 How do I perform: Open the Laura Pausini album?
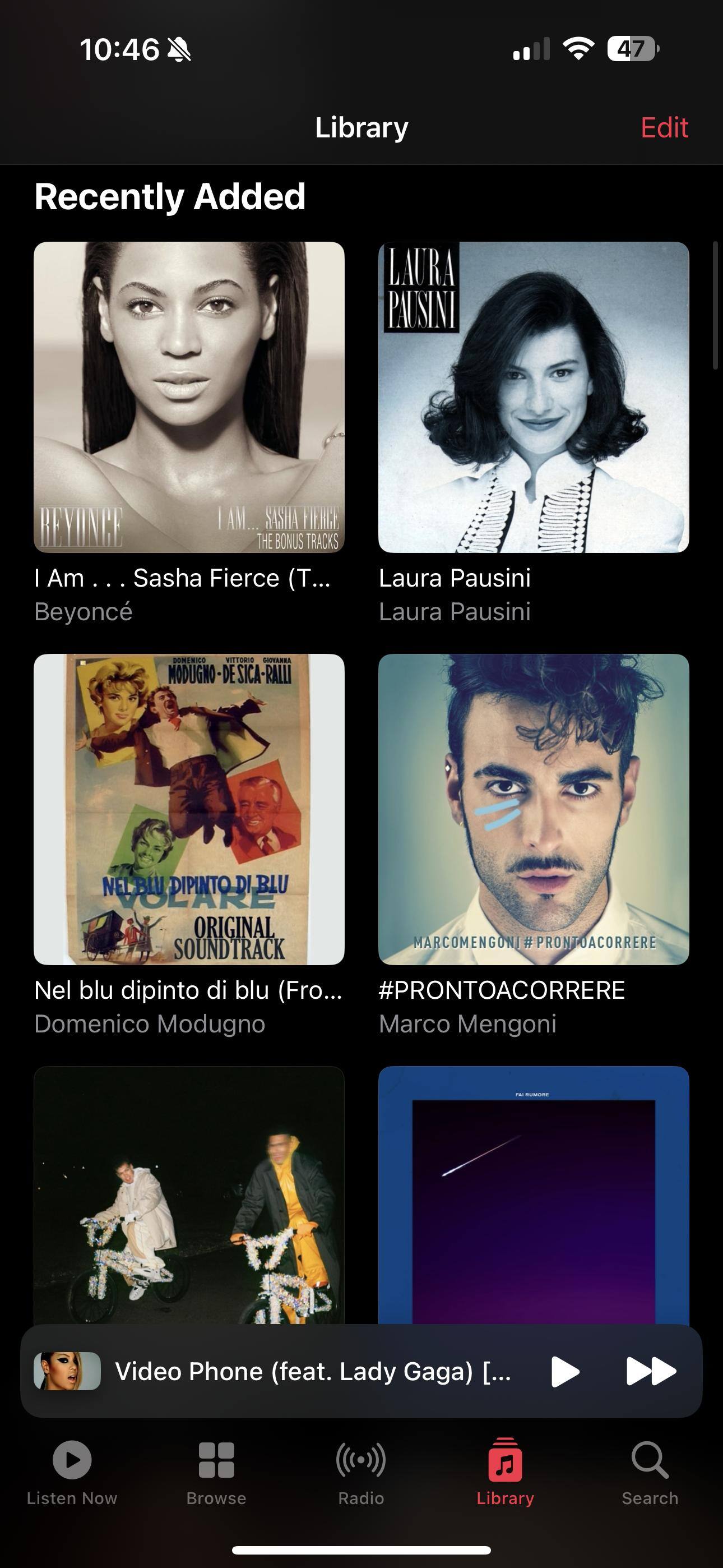[533, 397]
